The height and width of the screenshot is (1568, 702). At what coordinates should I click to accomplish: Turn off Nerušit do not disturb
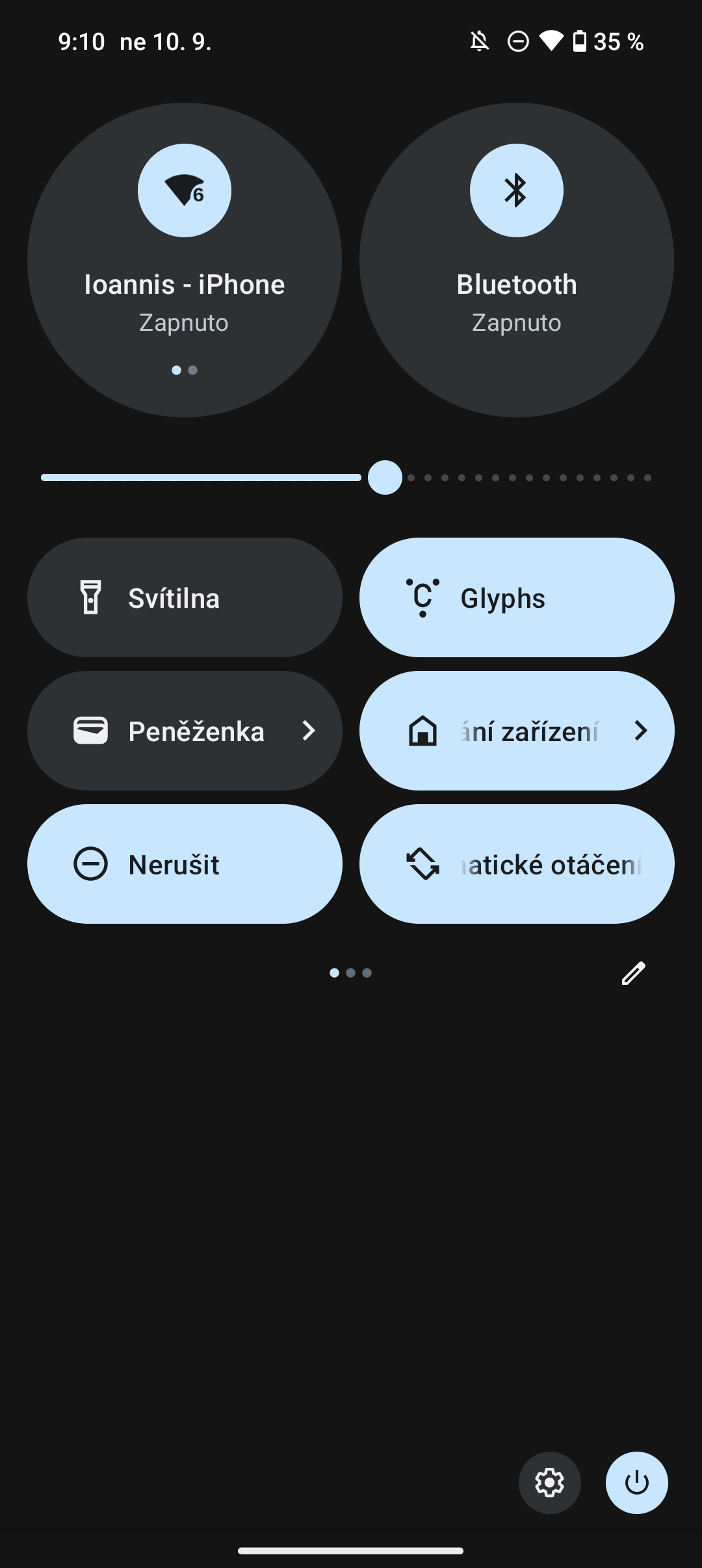tap(185, 864)
